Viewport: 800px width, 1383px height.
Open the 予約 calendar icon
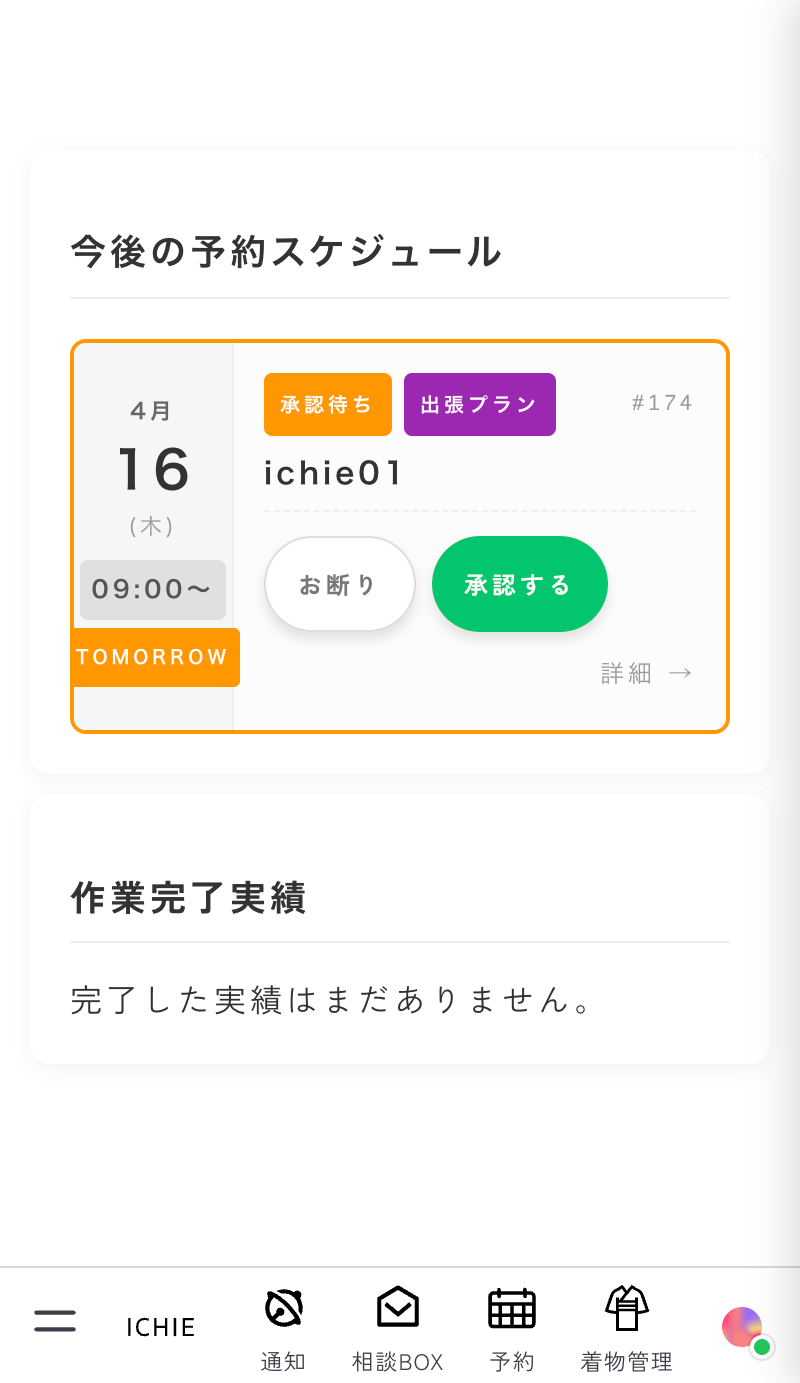click(x=512, y=1305)
